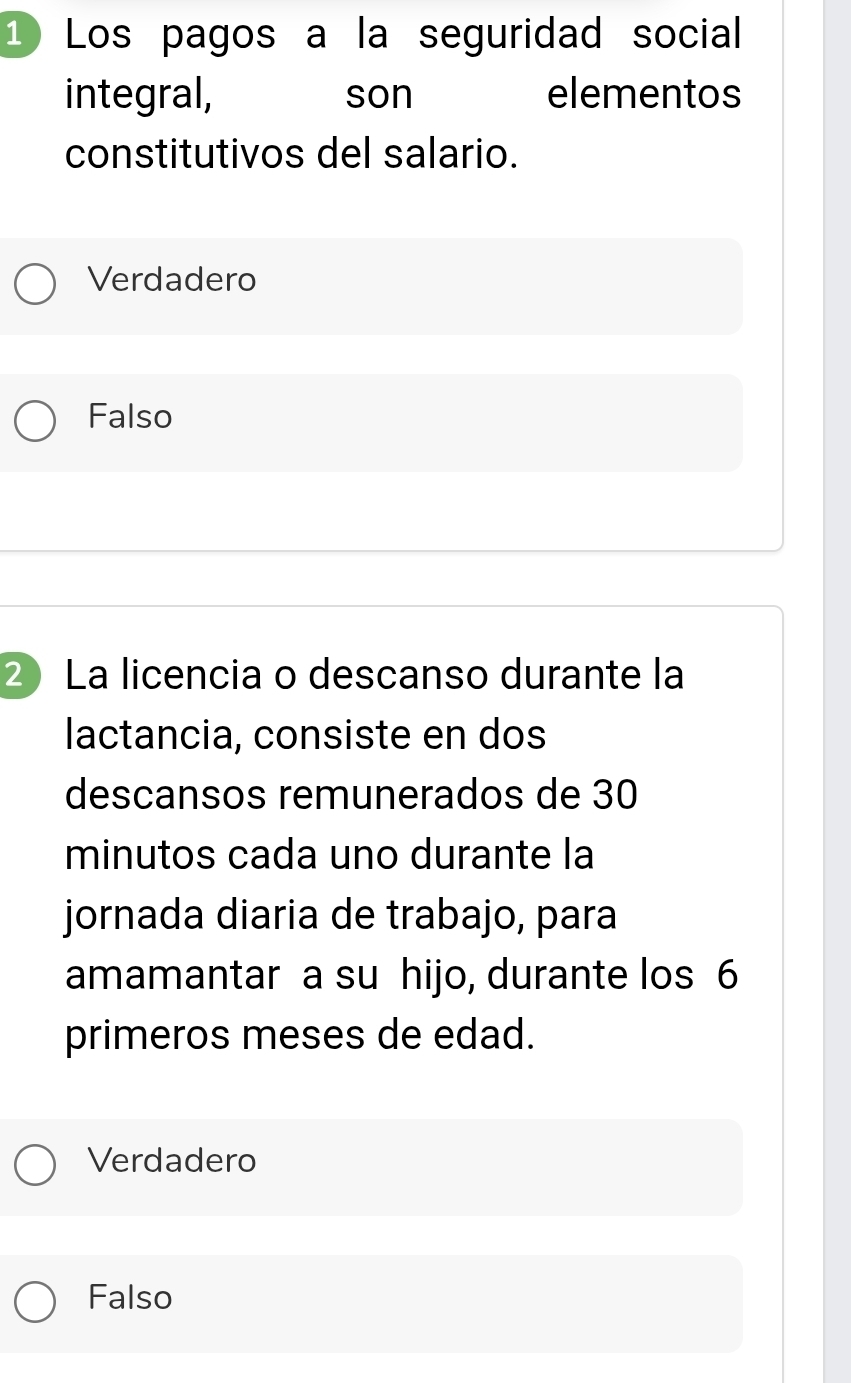Select Verdadero for the seguridad social question
Screen dimensions: 851x1383
(x=36, y=284)
